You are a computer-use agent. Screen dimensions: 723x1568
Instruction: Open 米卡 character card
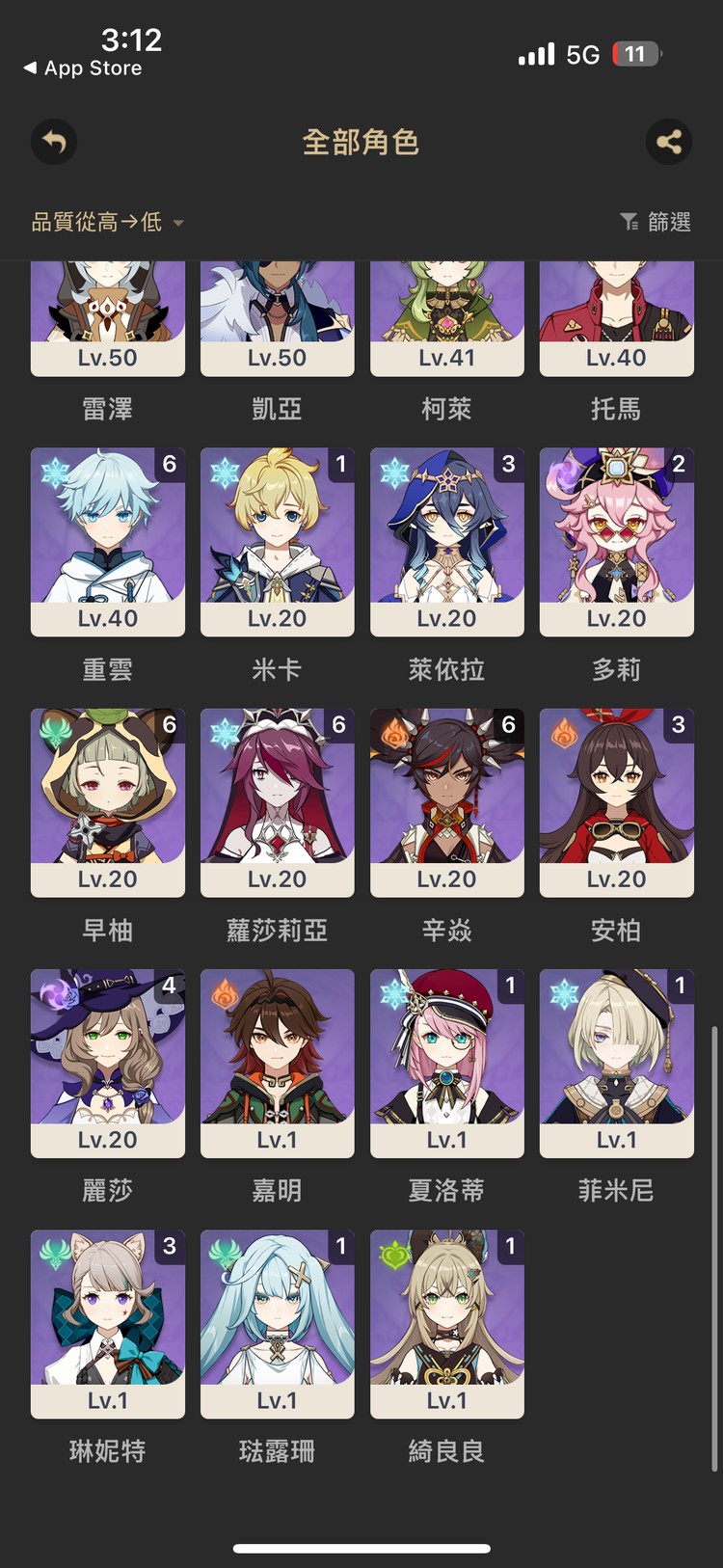pos(277,540)
